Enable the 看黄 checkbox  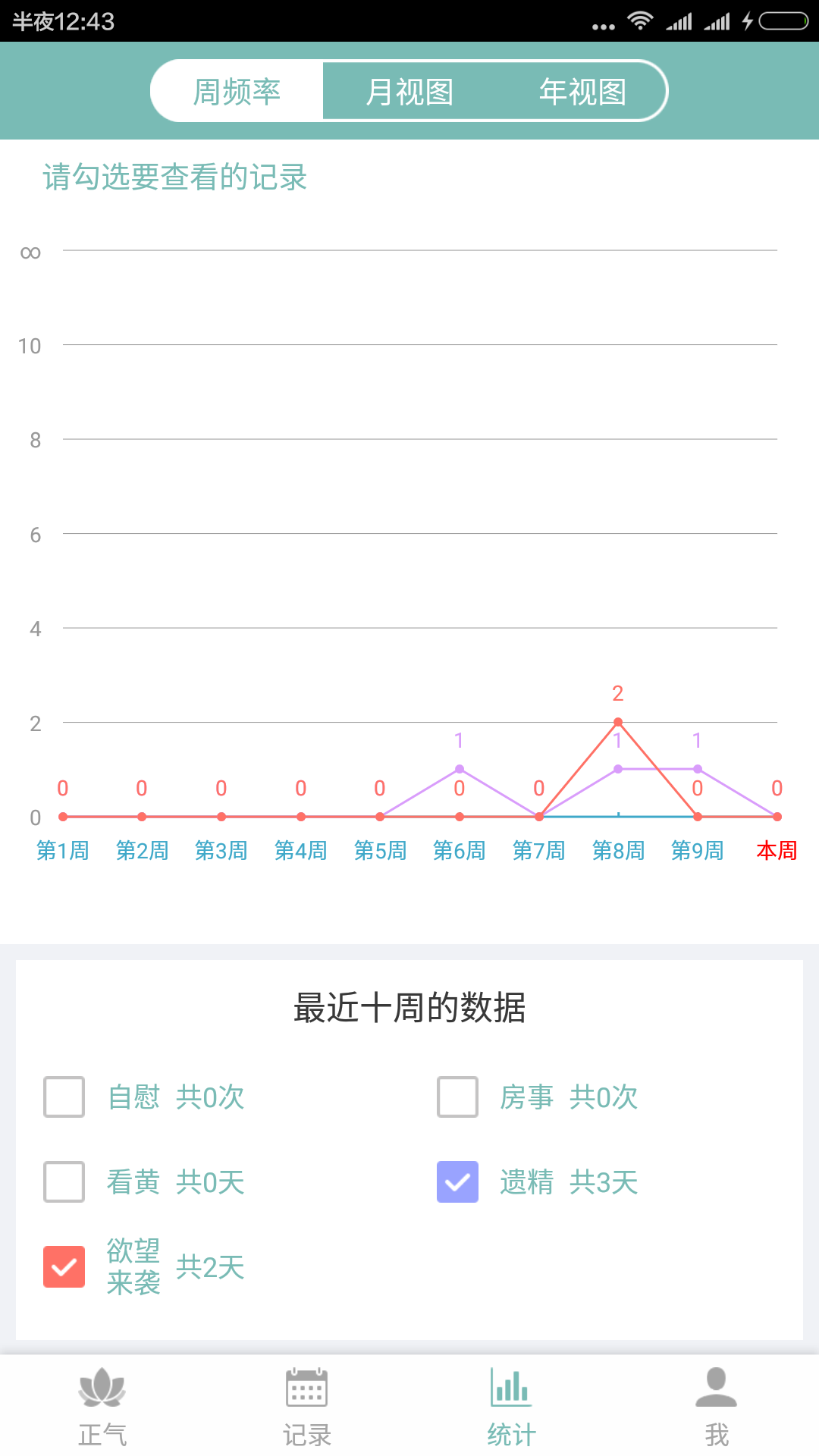[x=64, y=1181]
